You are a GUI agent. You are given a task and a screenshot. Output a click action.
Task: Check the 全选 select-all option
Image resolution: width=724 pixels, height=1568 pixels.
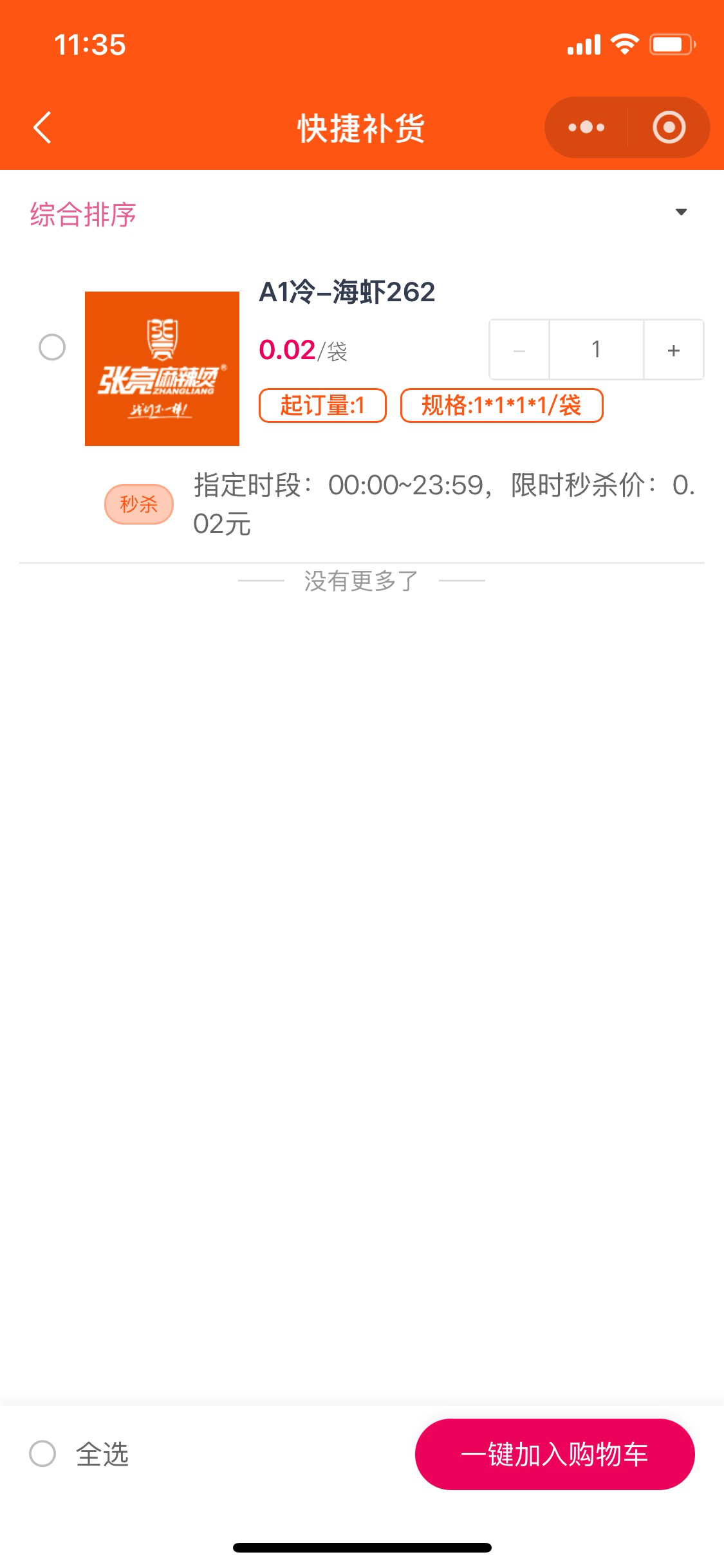click(43, 1453)
